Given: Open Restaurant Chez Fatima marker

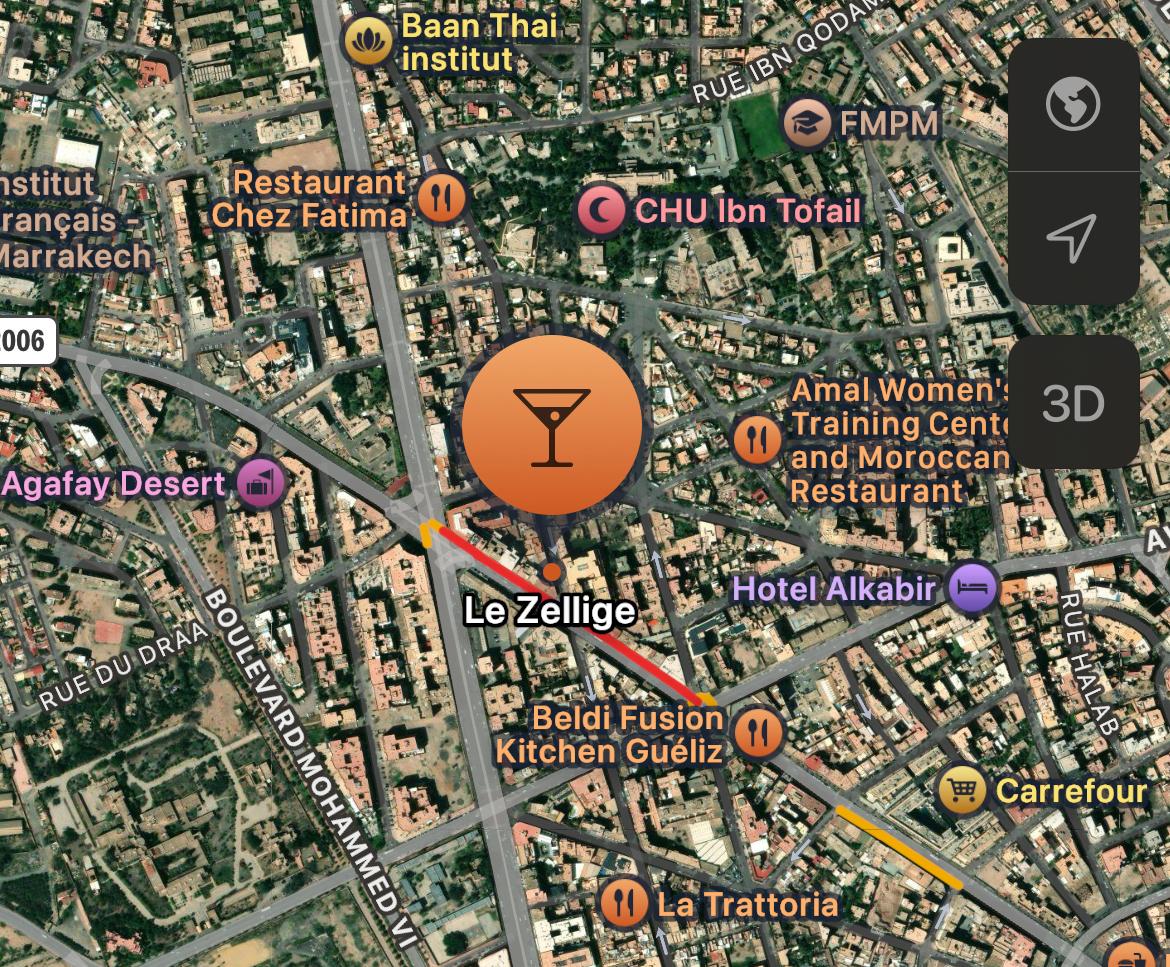Looking at the screenshot, I should point(441,198).
